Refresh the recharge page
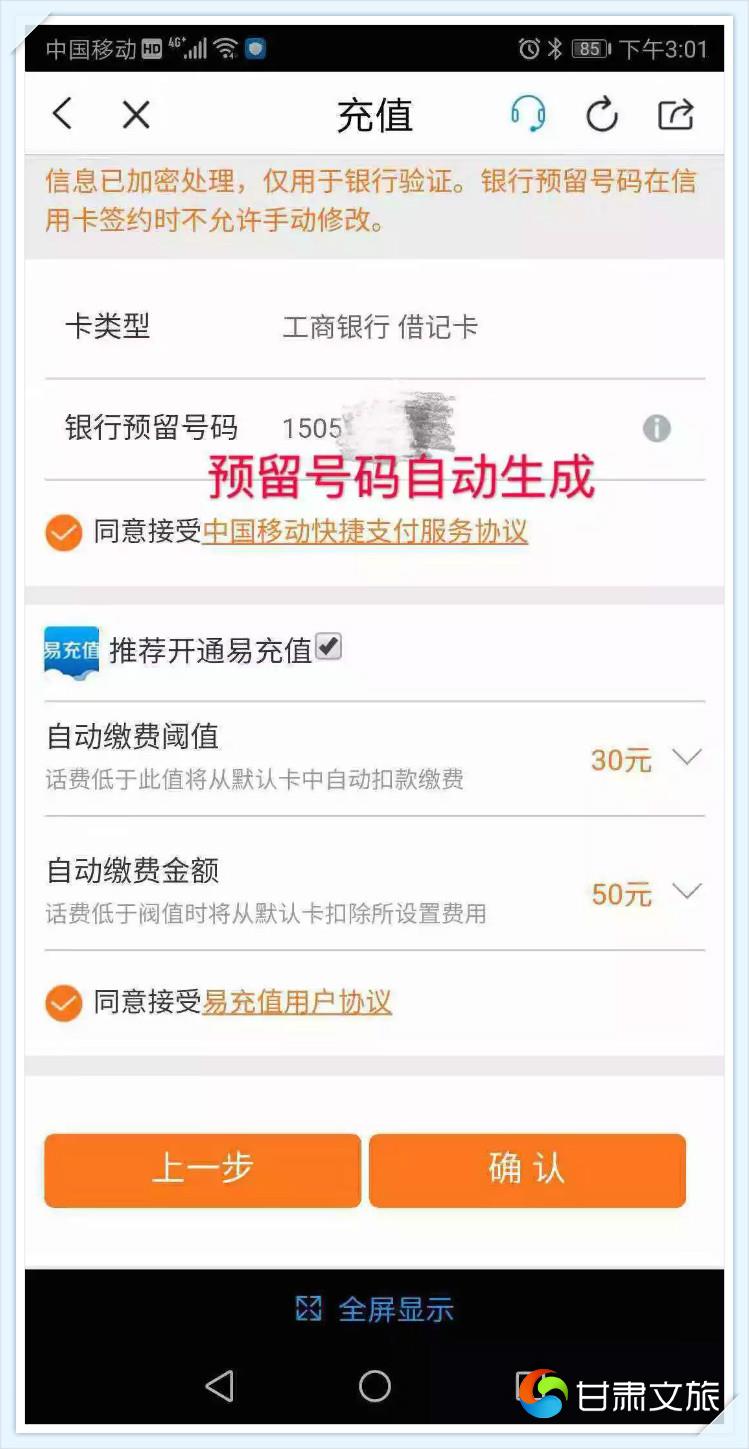The height and width of the screenshot is (1449, 749). click(x=602, y=115)
